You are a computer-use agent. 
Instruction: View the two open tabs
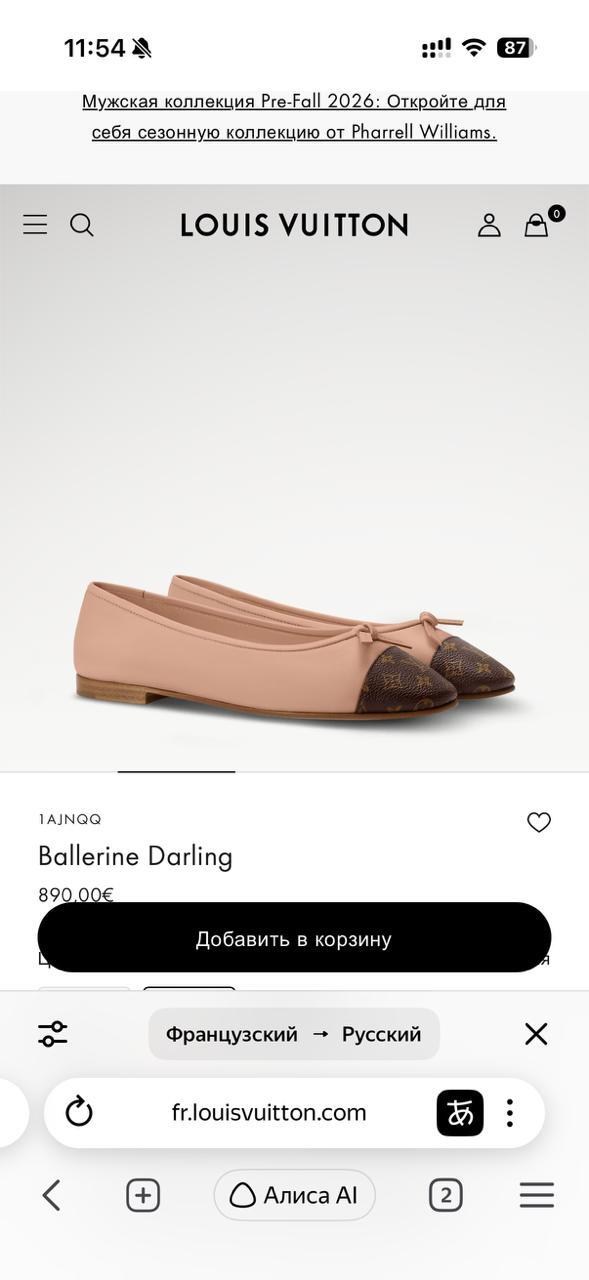[446, 1195]
